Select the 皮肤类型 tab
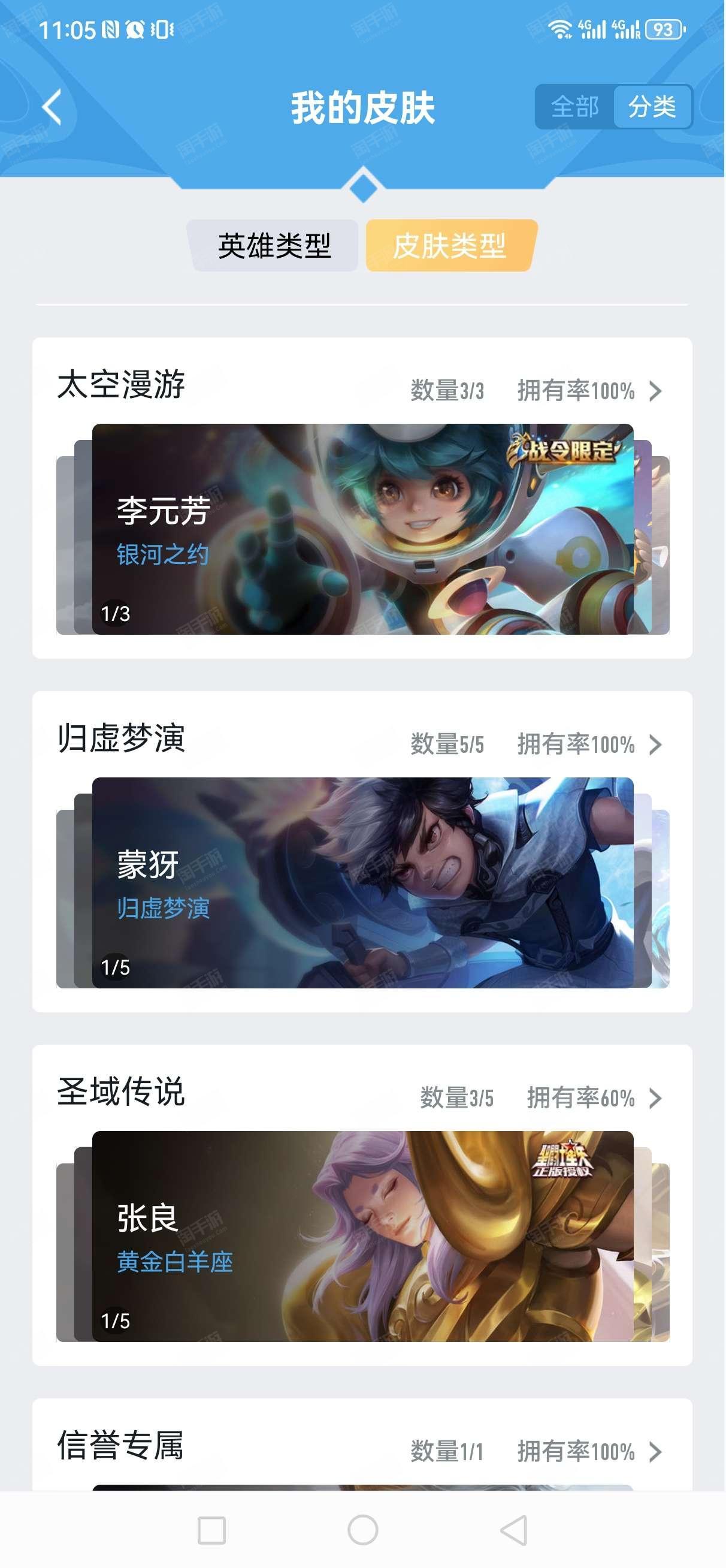 [451, 245]
